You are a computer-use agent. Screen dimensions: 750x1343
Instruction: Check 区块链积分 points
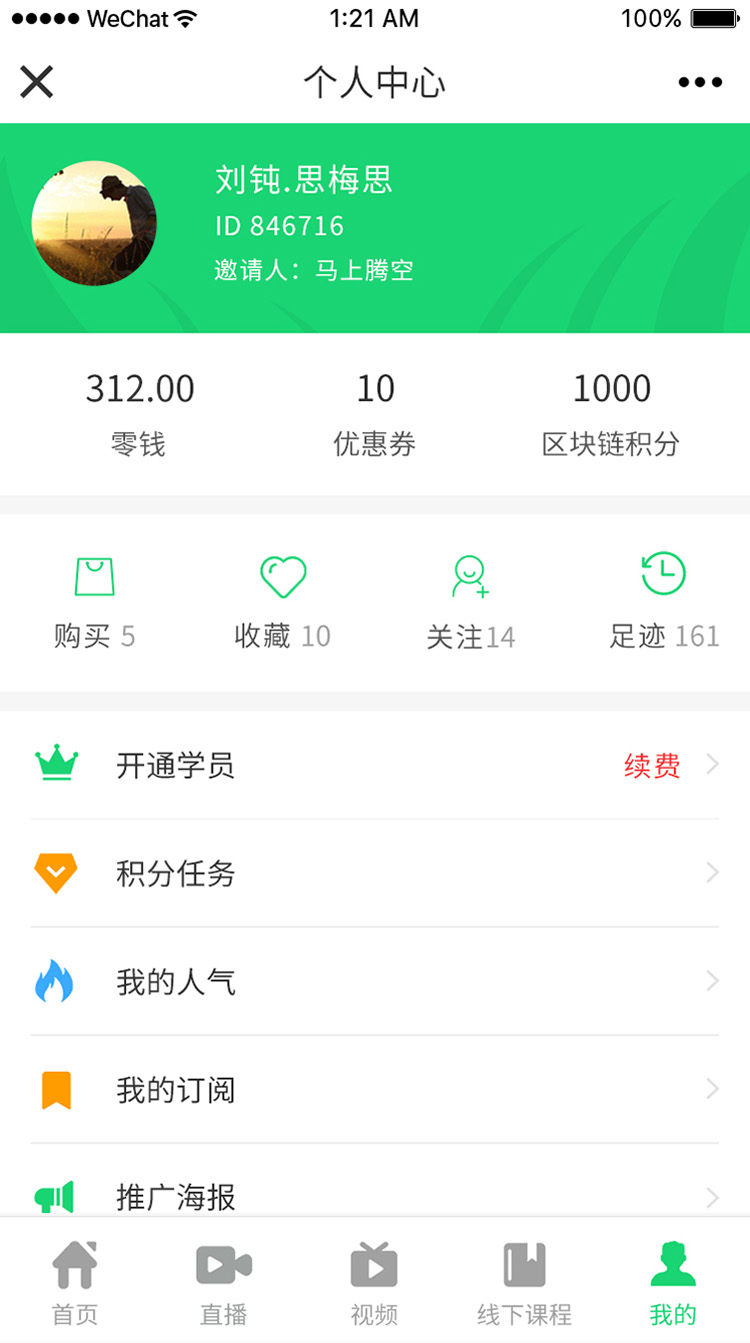[x=611, y=413]
